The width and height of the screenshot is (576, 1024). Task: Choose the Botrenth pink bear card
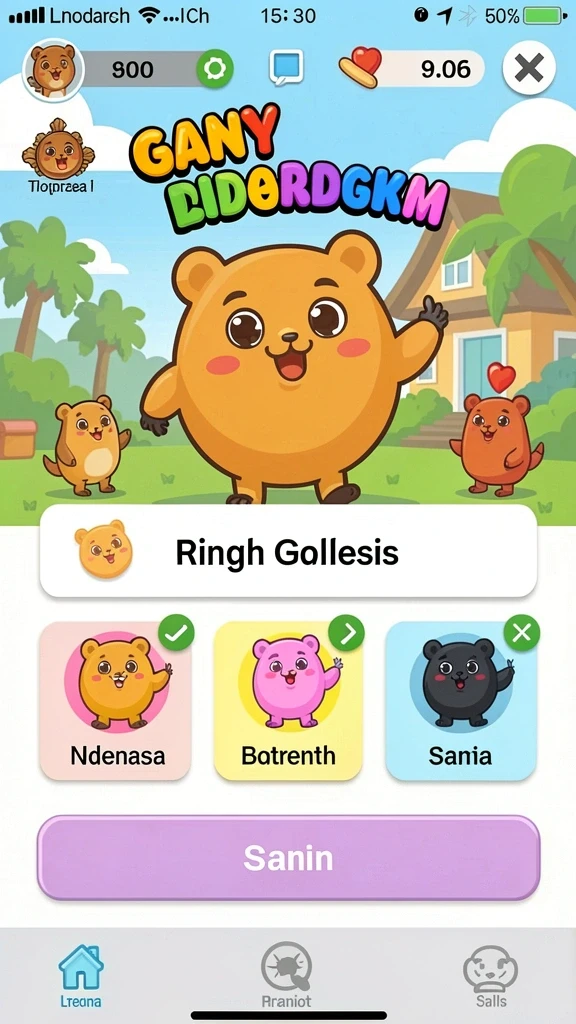click(x=288, y=701)
